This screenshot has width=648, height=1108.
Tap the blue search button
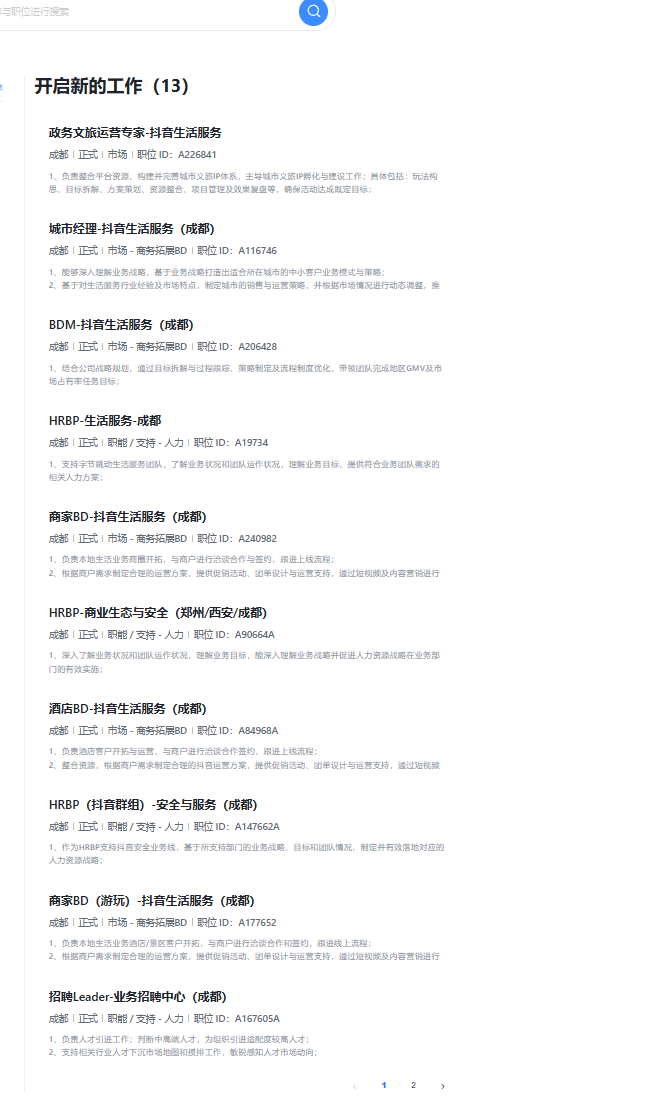click(x=313, y=11)
